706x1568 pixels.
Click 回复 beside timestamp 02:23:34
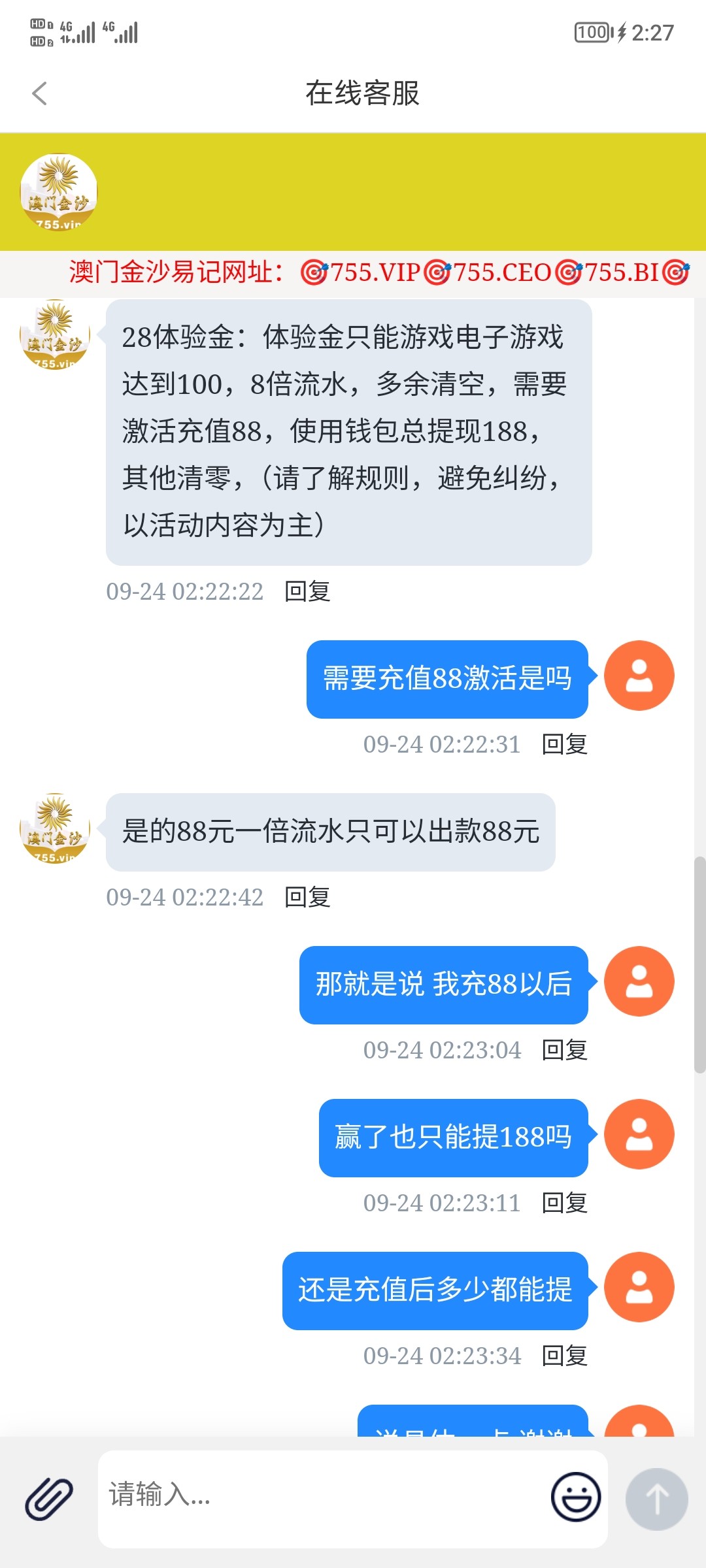pyautogui.click(x=565, y=1356)
